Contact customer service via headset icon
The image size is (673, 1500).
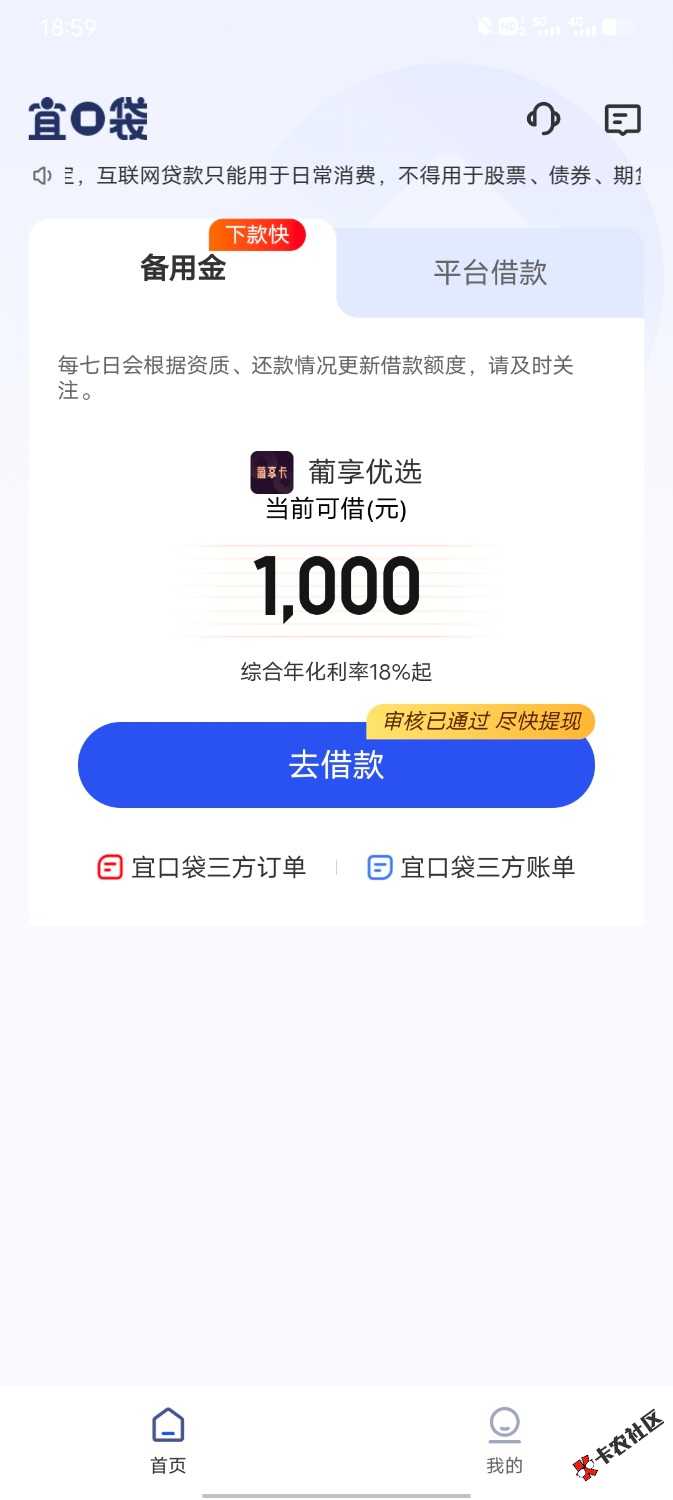point(543,120)
